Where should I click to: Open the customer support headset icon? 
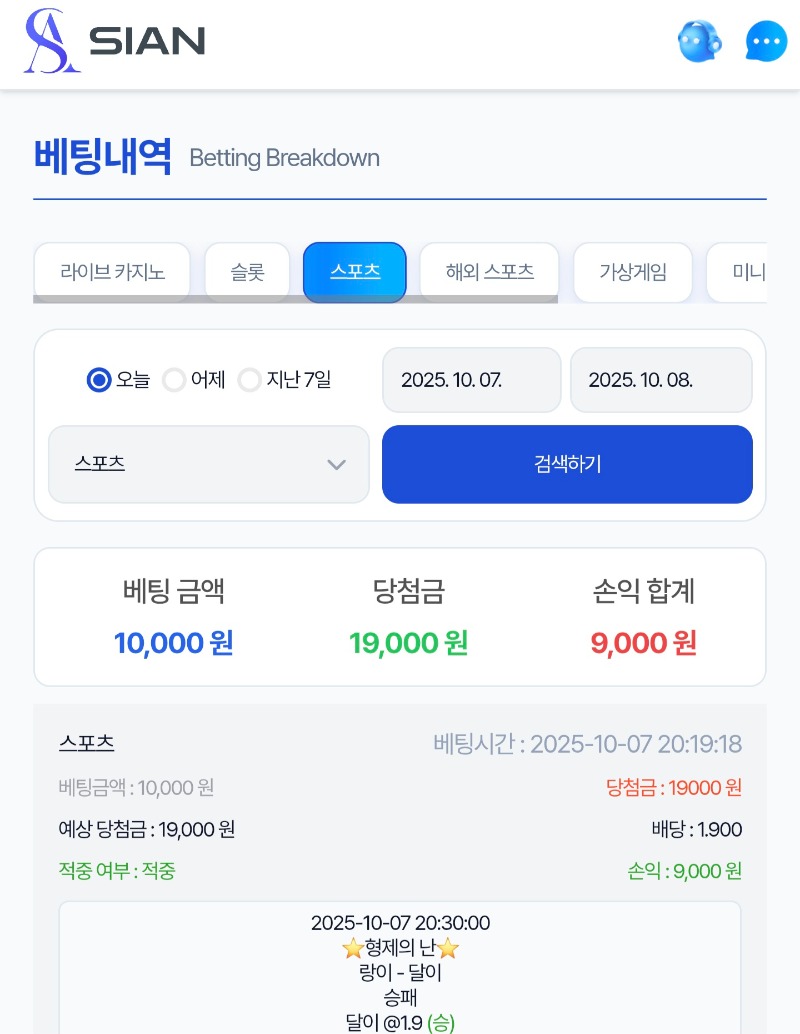pyautogui.click(x=699, y=42)
